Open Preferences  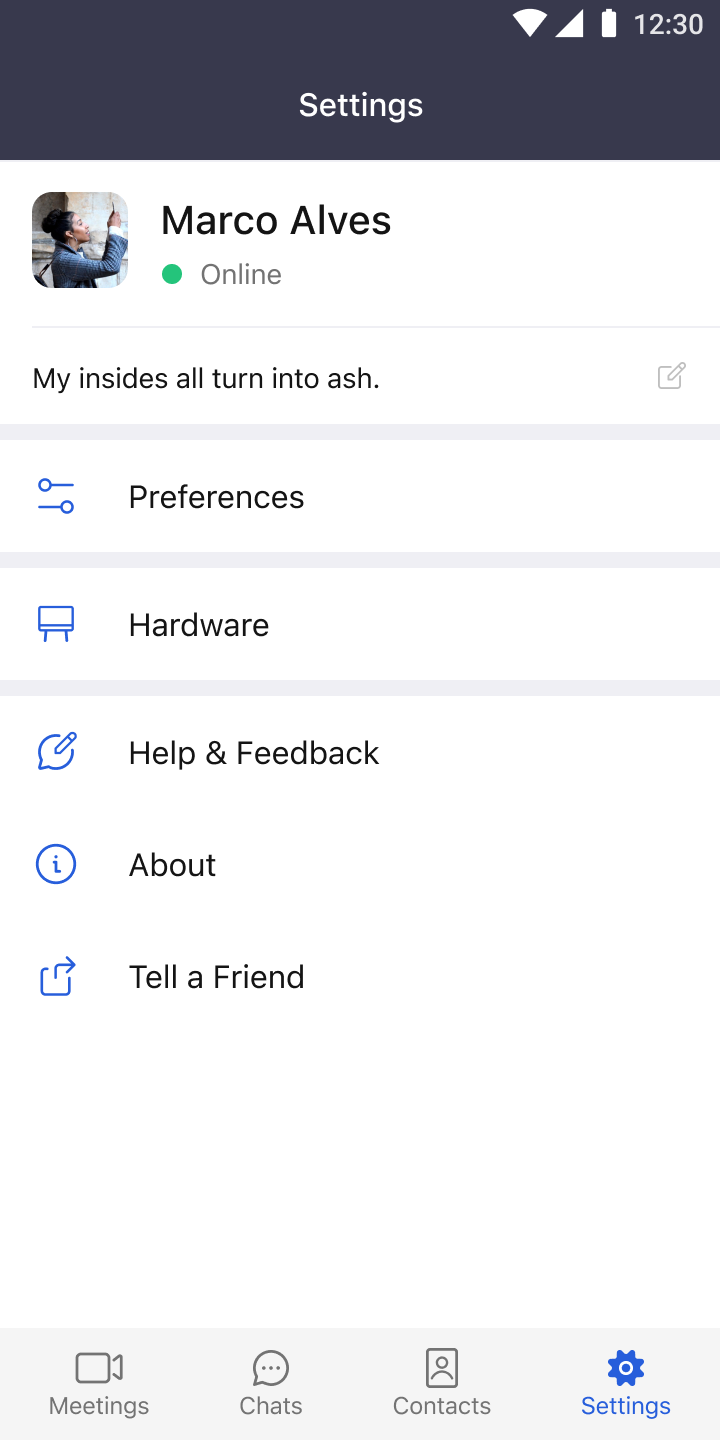coord(216,497)
